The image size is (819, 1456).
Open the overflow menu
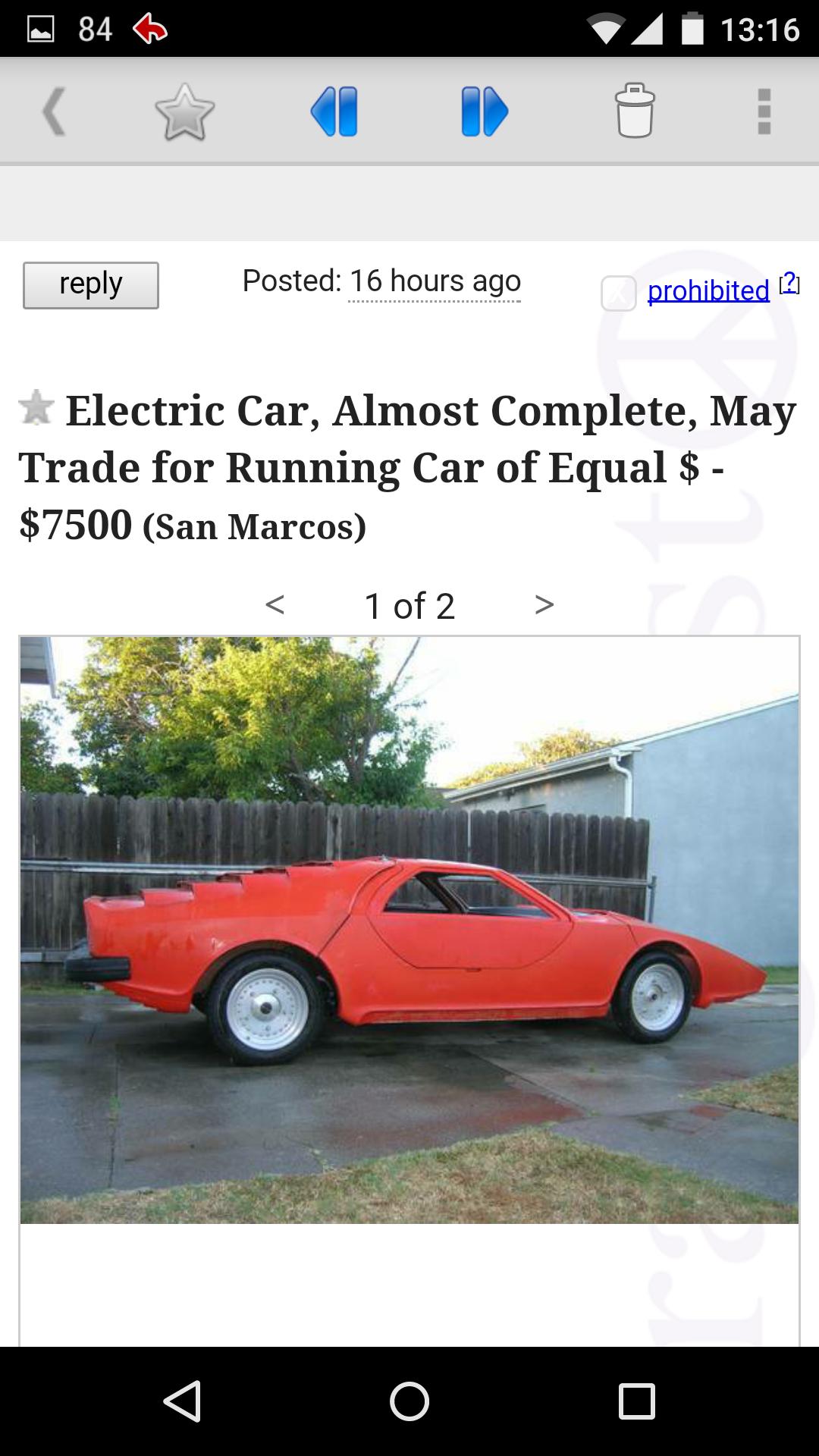[764, 111]
